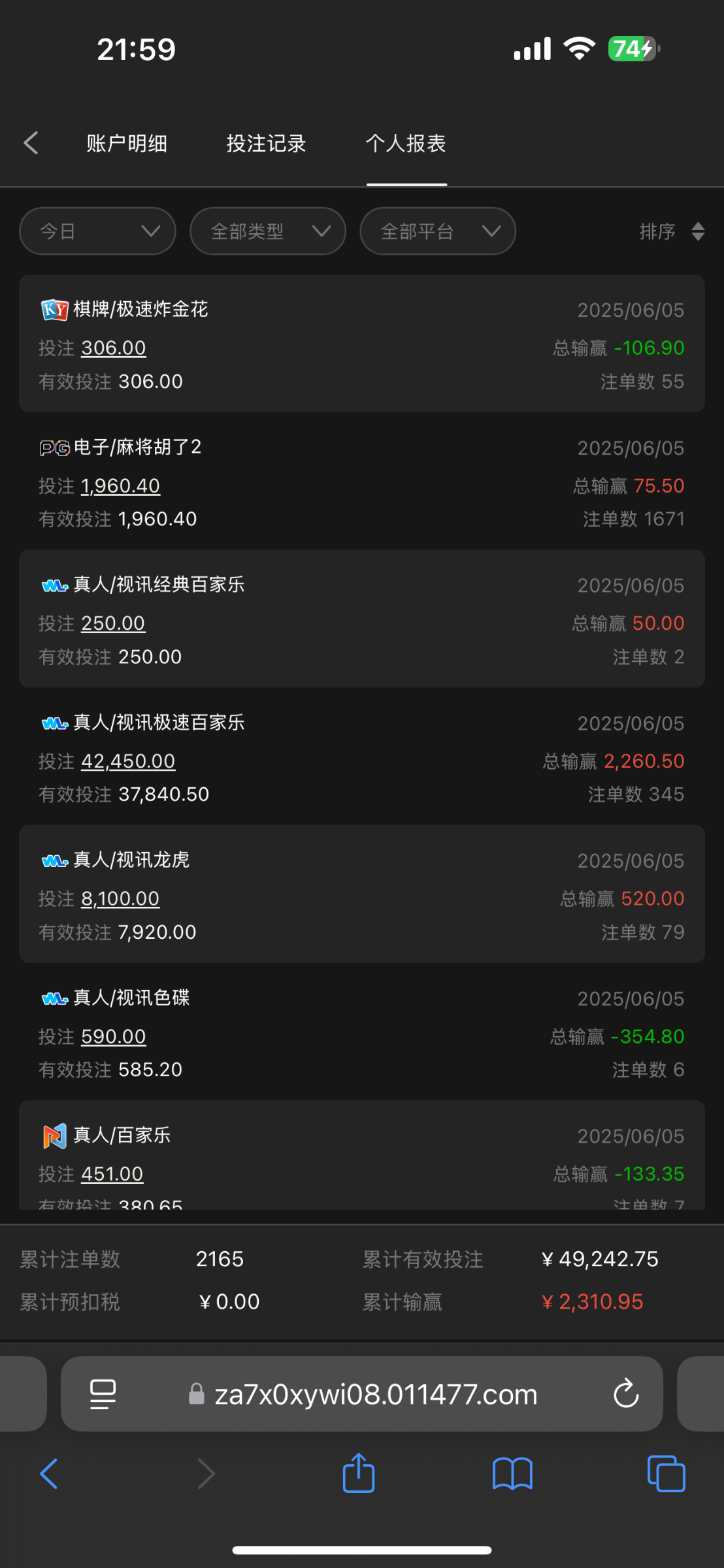
Task: Switch to the 投注记录 tab
Action: (x=266, y=143)
